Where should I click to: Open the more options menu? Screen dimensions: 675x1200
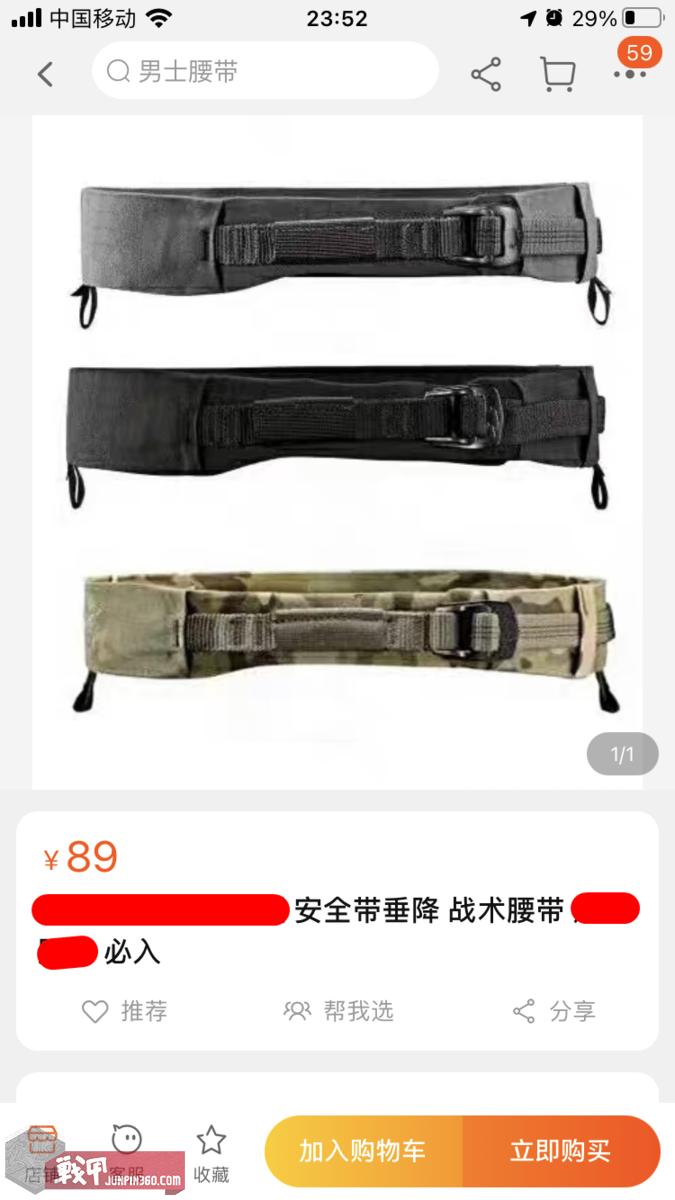click(630, 73)
